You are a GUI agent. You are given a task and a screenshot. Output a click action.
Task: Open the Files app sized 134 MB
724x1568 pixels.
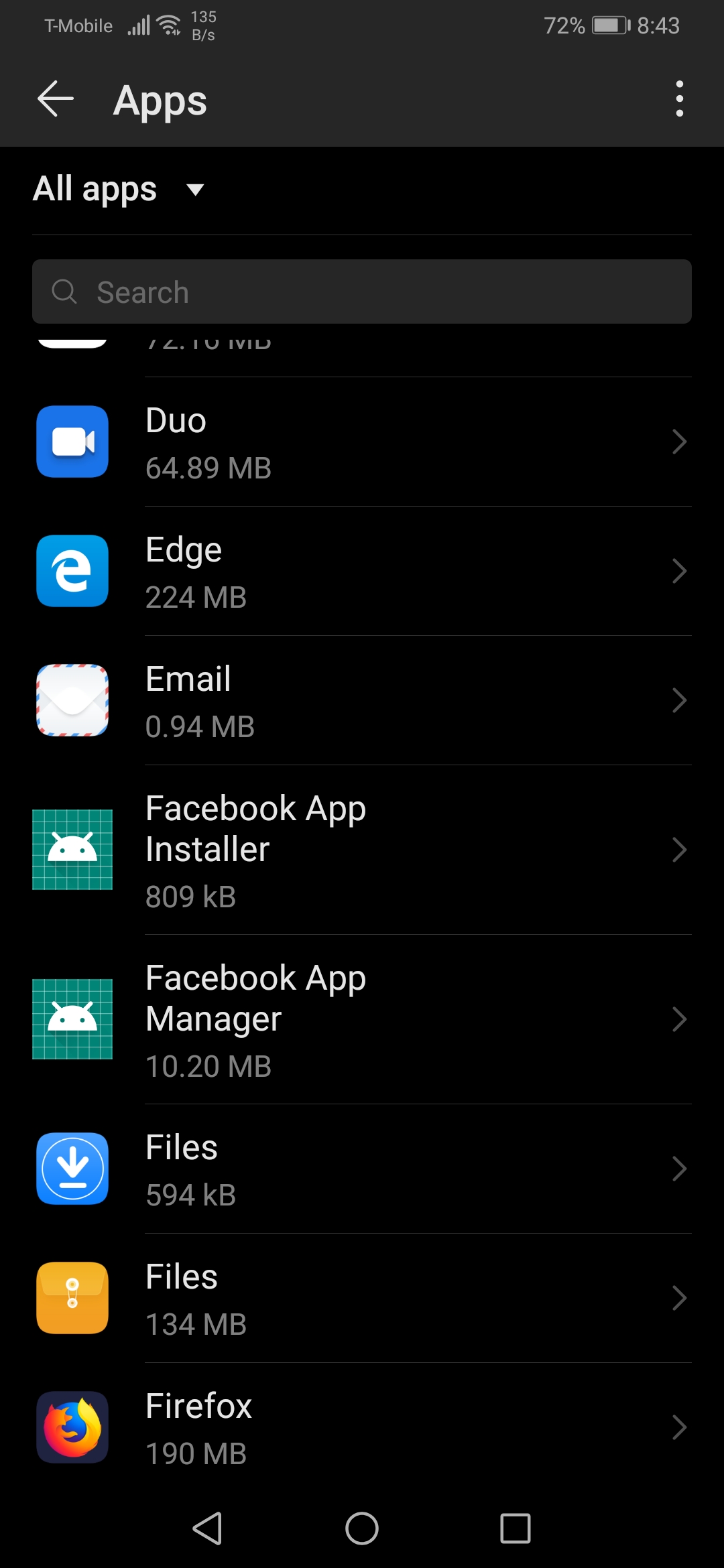(362, 1299)
